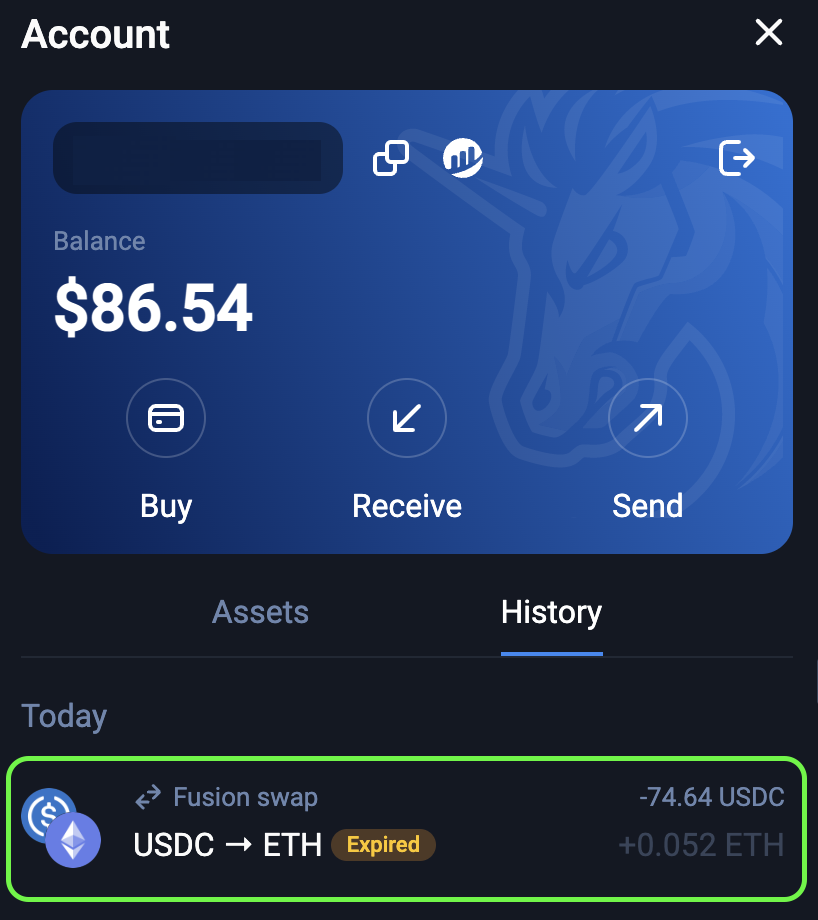Open the expired USDC to ETH swap
This screenshot has height=920, width=818.
coord(406,827)
